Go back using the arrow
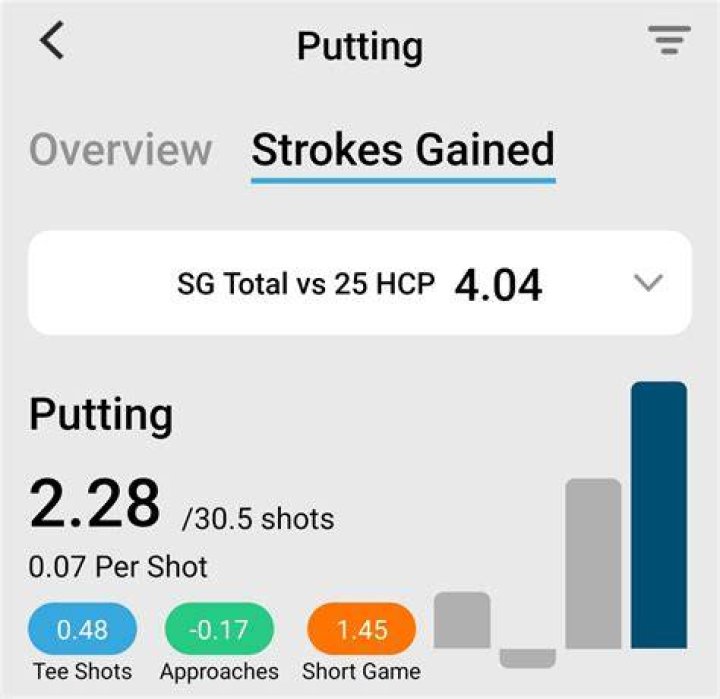The height and width of the screenshot is (699, 720). click(x=52, y=40)
